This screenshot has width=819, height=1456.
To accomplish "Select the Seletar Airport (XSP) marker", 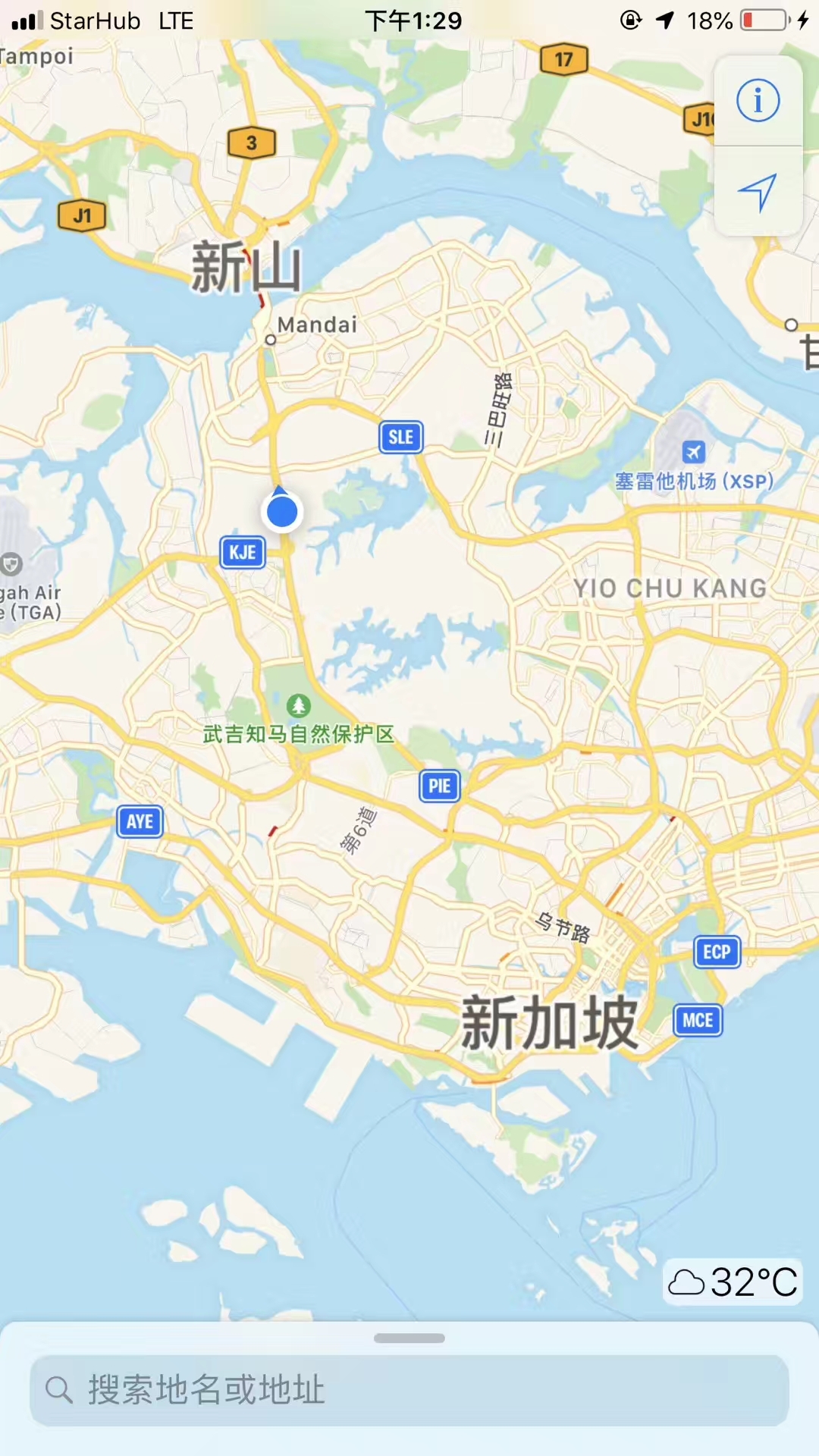I will click(693, 453).
